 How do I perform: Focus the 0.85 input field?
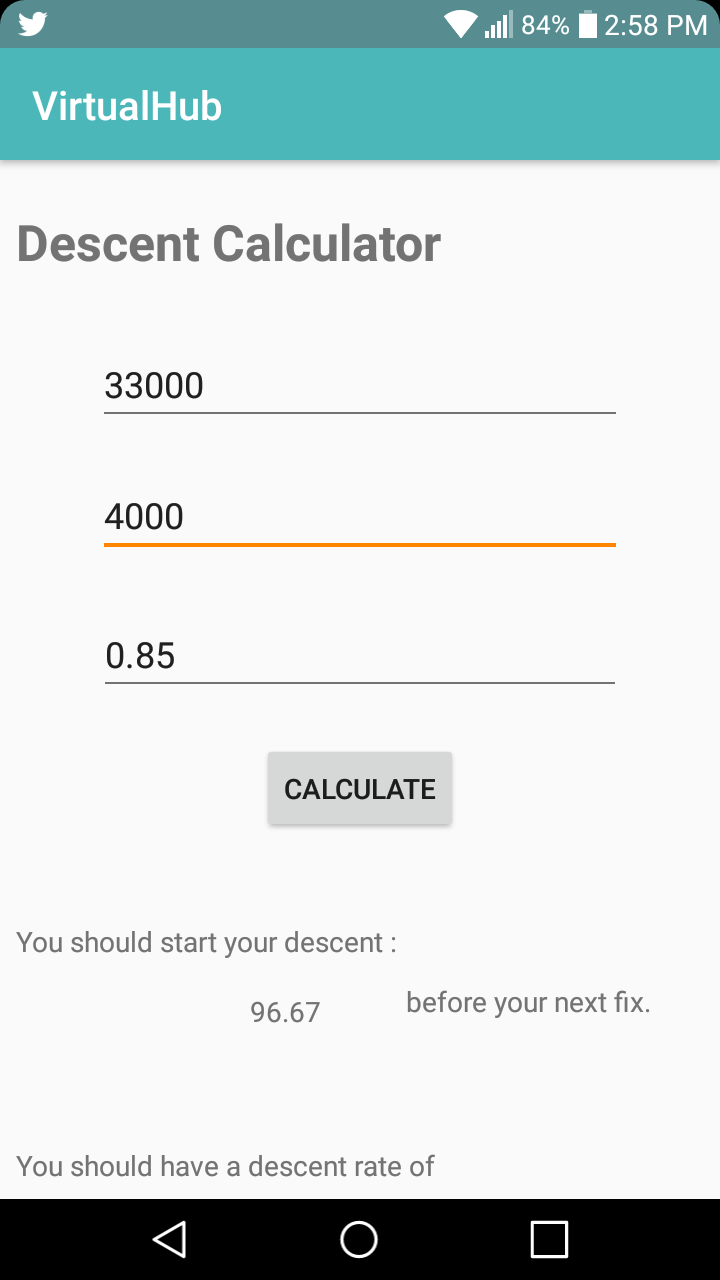click(x=359, y=656)
